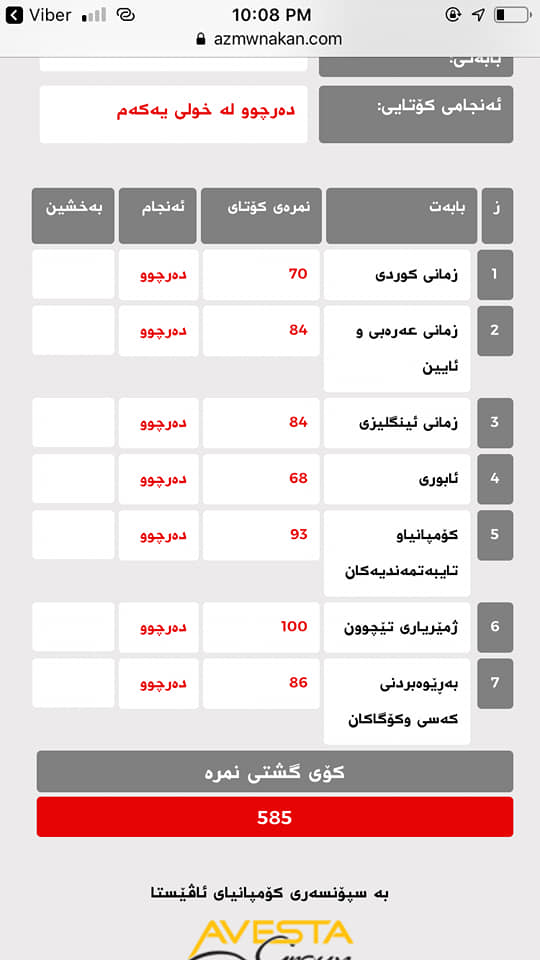This screenshot has width=540, height=960.
Task: Tap the azmwnakan.com address bar
Action: click(x=269, y=39)
